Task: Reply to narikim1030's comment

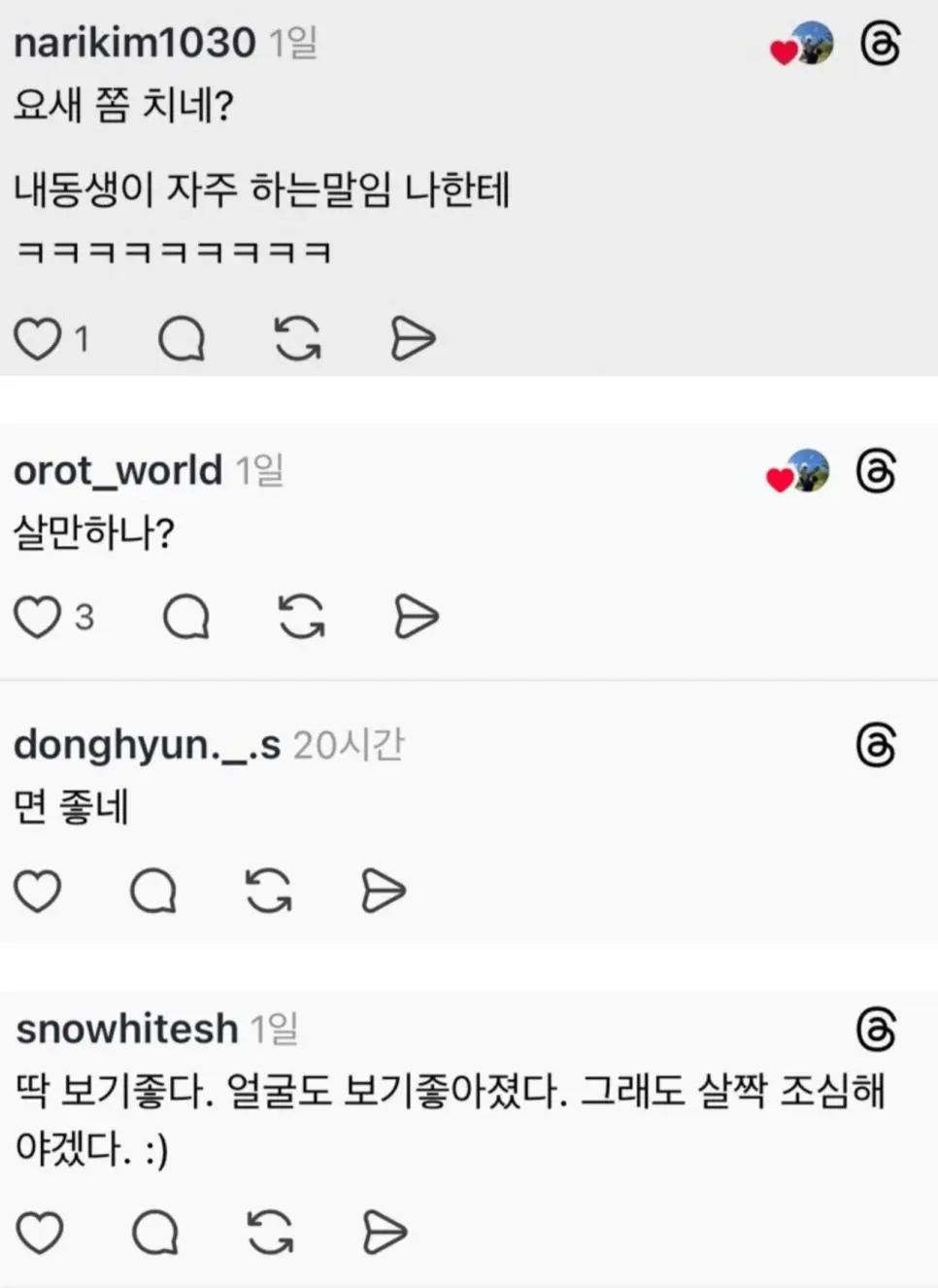Action: point(182,339)
